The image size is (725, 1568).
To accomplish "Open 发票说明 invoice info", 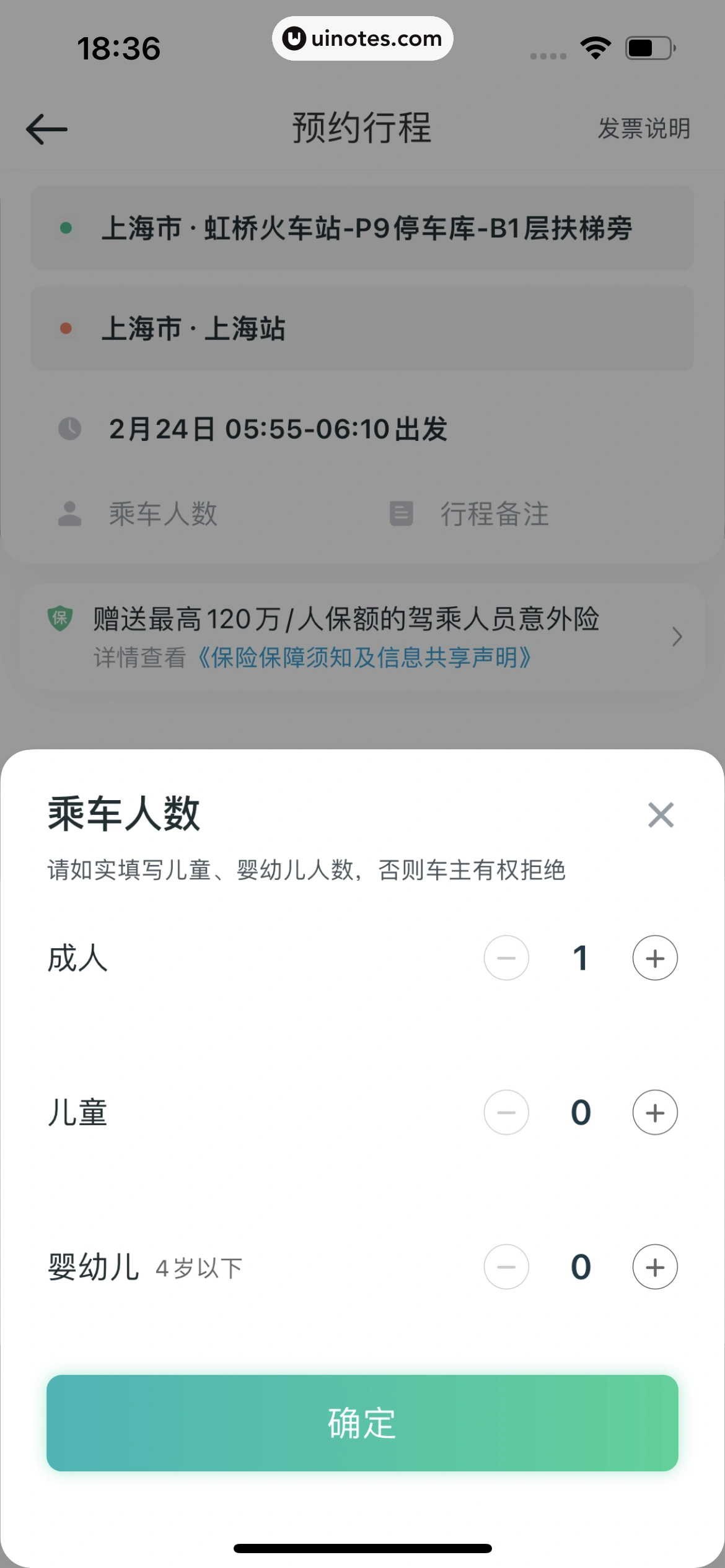I will [644, 129].
